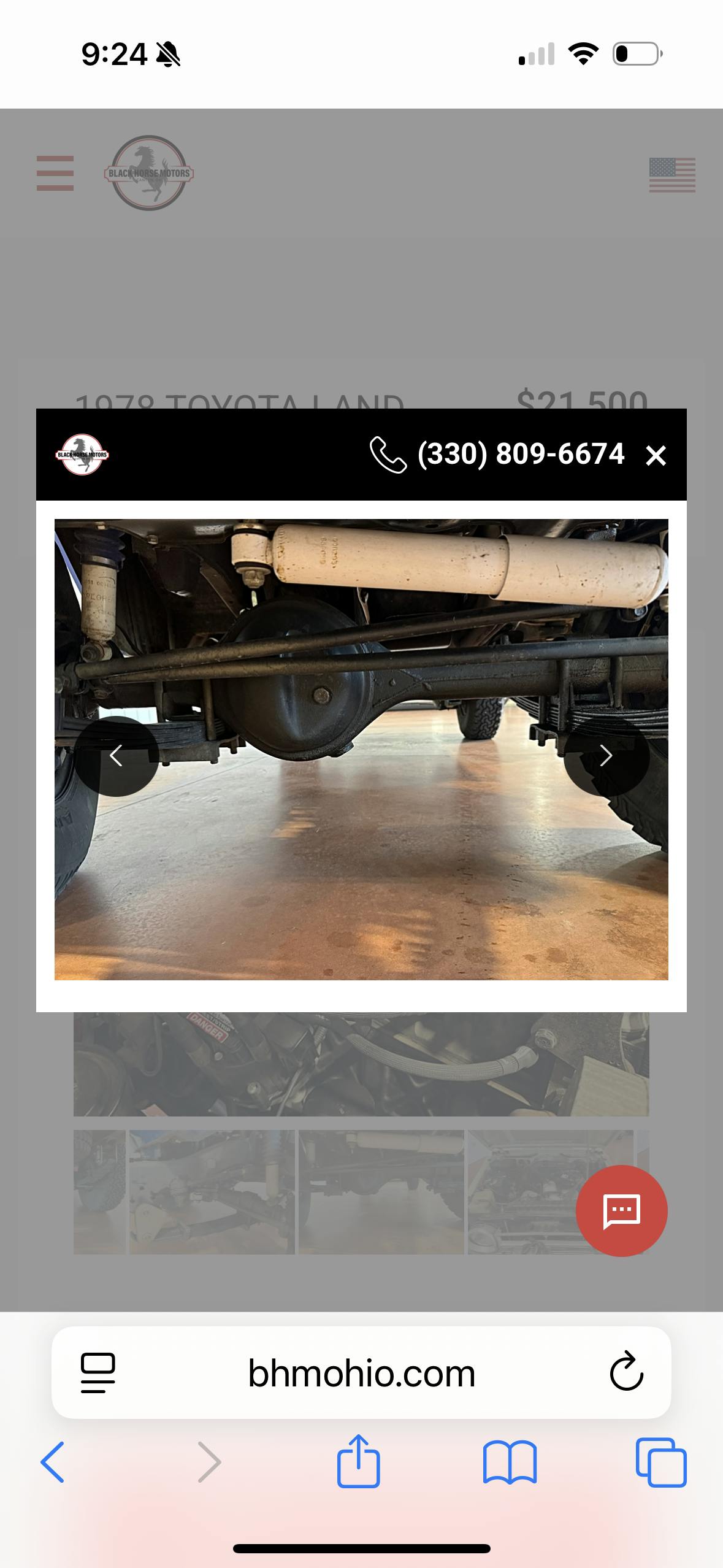723x1568 pixels.
Task: Tap the bhmohio.com address bar
Action: 361,1373
